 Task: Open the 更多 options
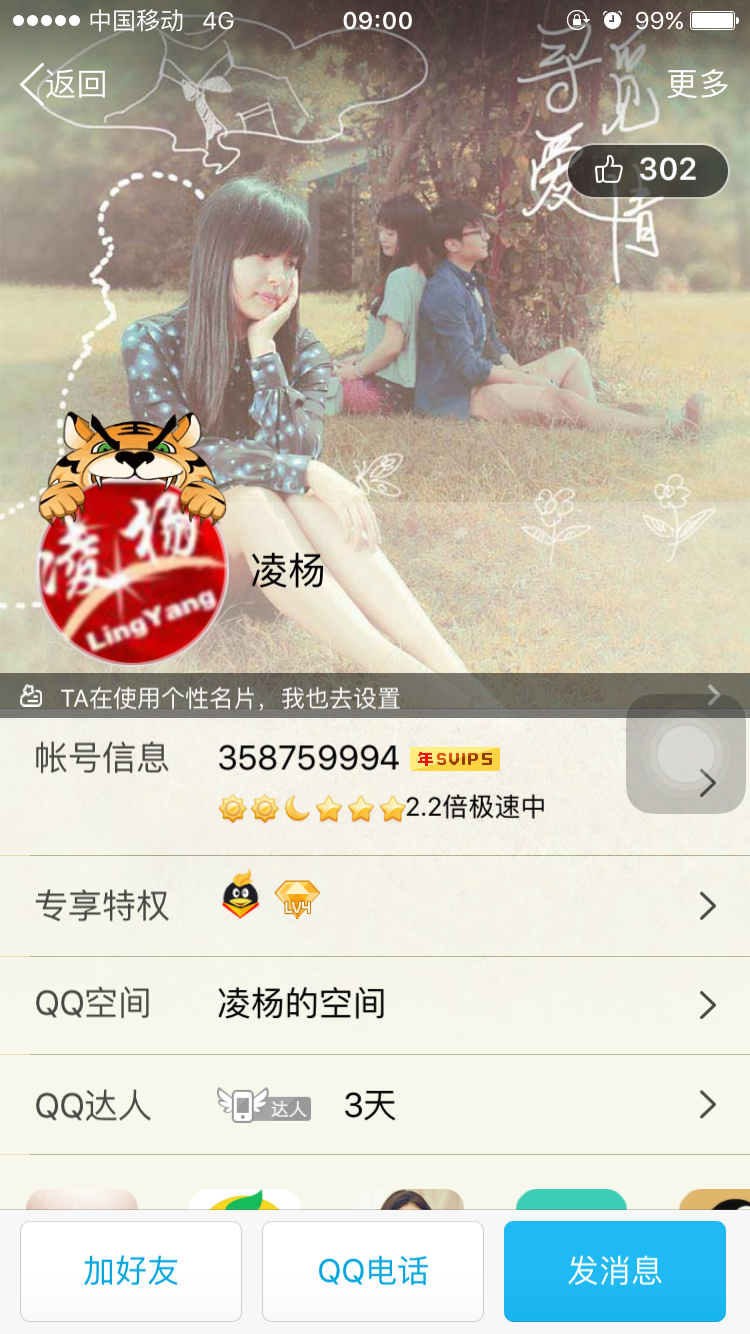pyautogui.click(x=698, y=84)
